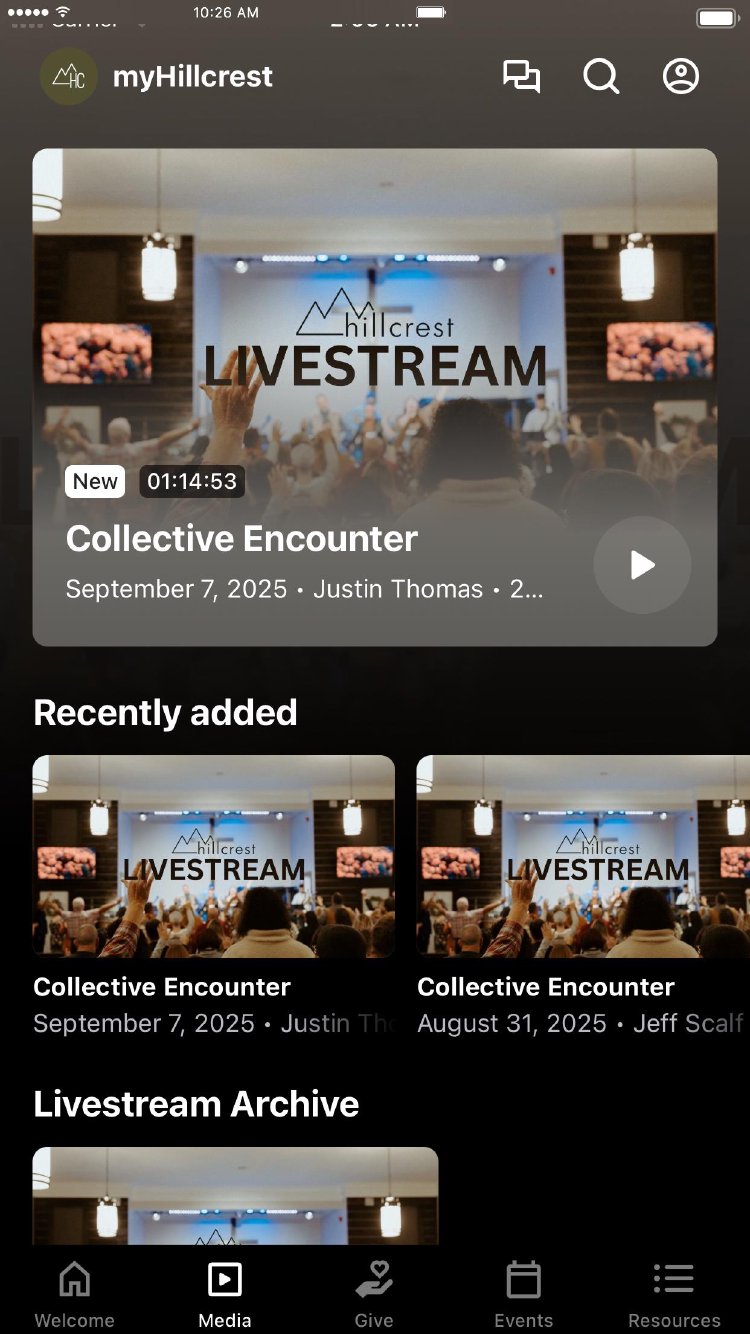Play the featured Collective Encounter livestream

[x=642, y=565]
